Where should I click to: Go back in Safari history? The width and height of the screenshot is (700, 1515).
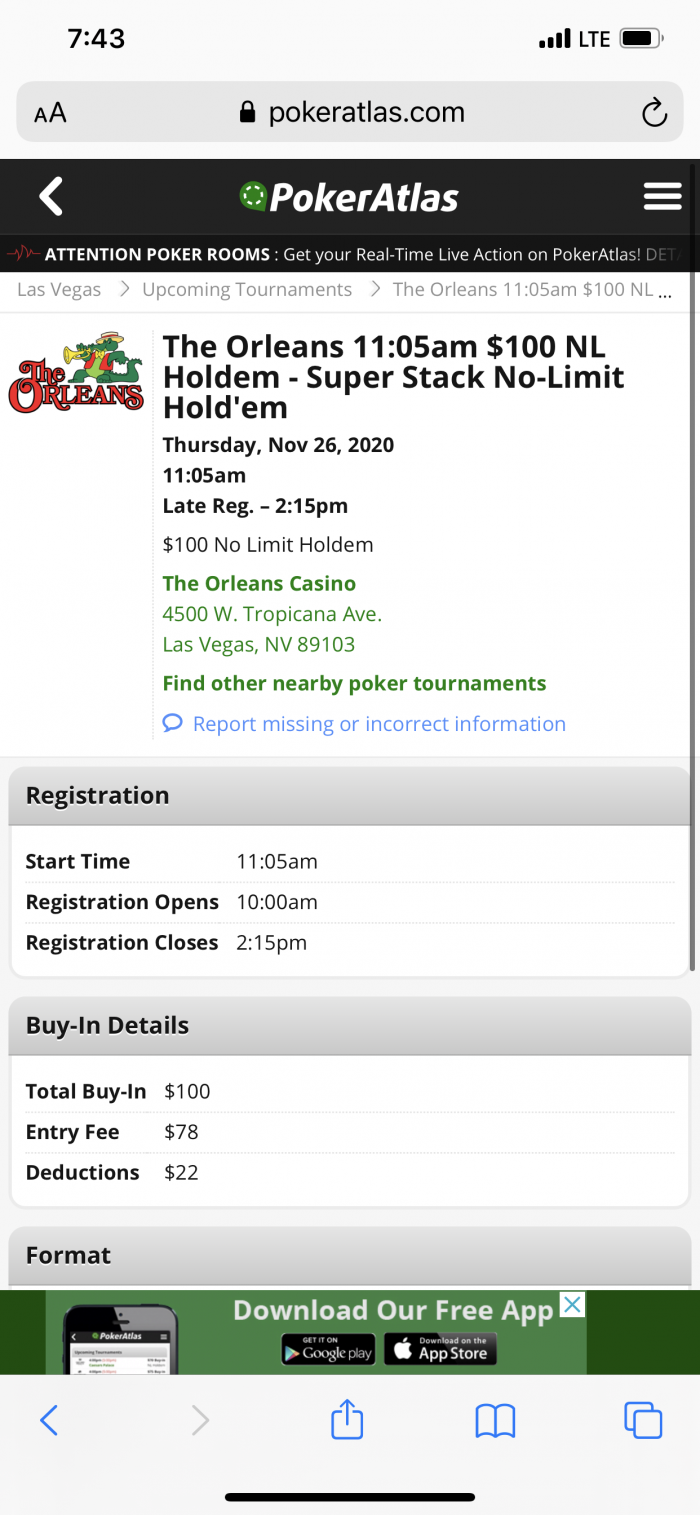(x=48, y=1420)
